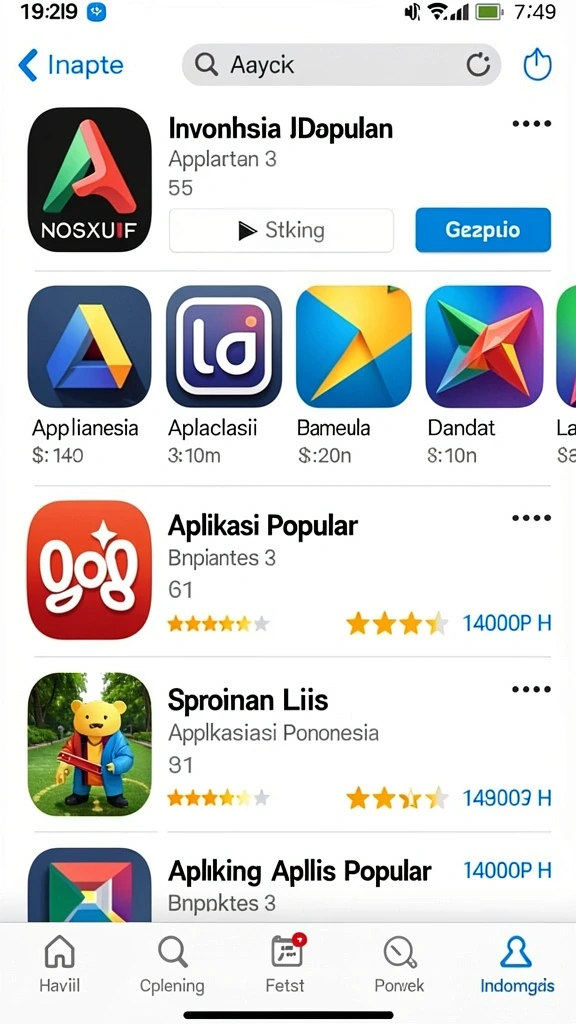Play the Stking preview

click(281, 231)
